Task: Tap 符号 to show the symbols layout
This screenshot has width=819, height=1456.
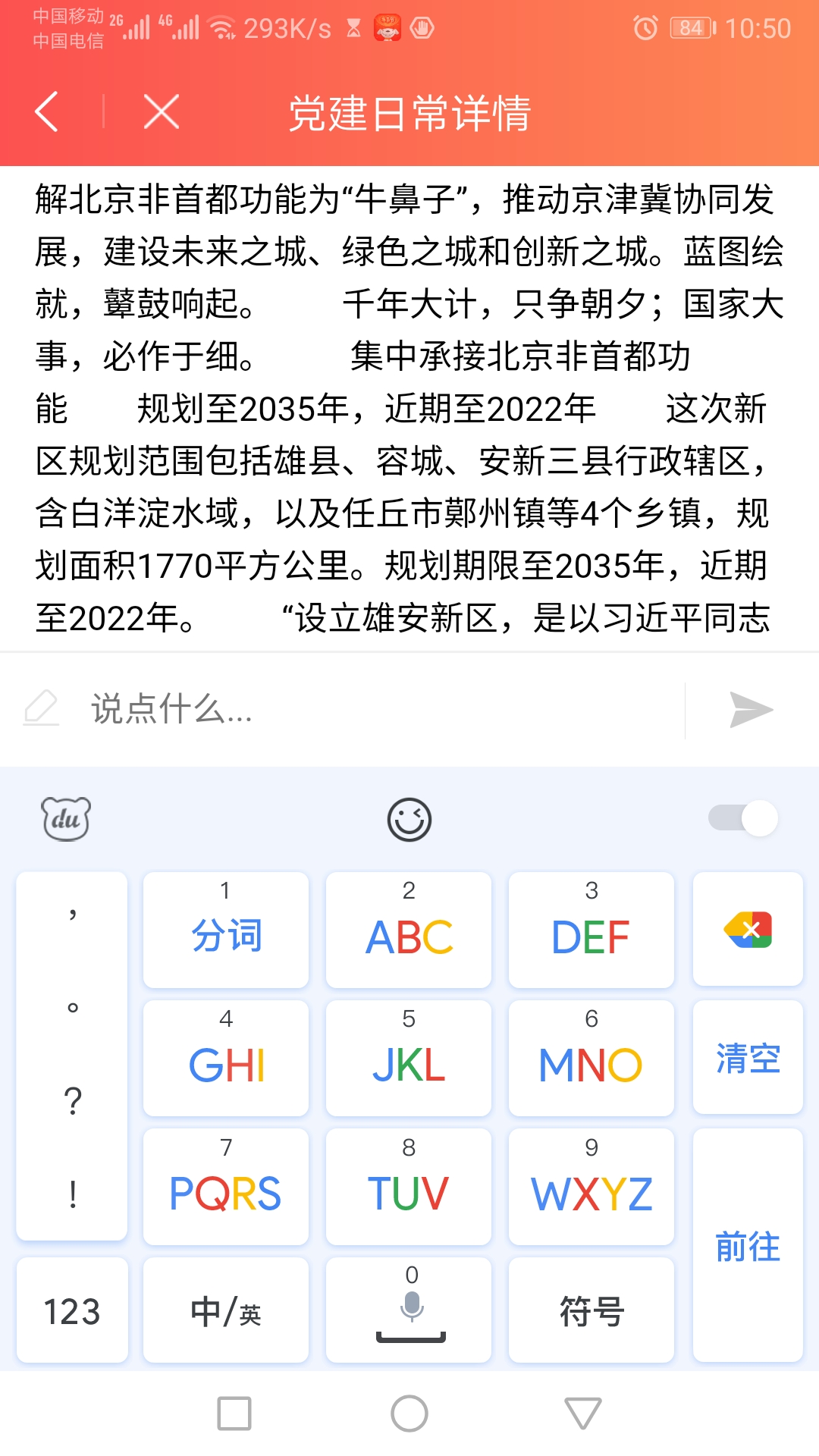Action: coord(591,1310)
